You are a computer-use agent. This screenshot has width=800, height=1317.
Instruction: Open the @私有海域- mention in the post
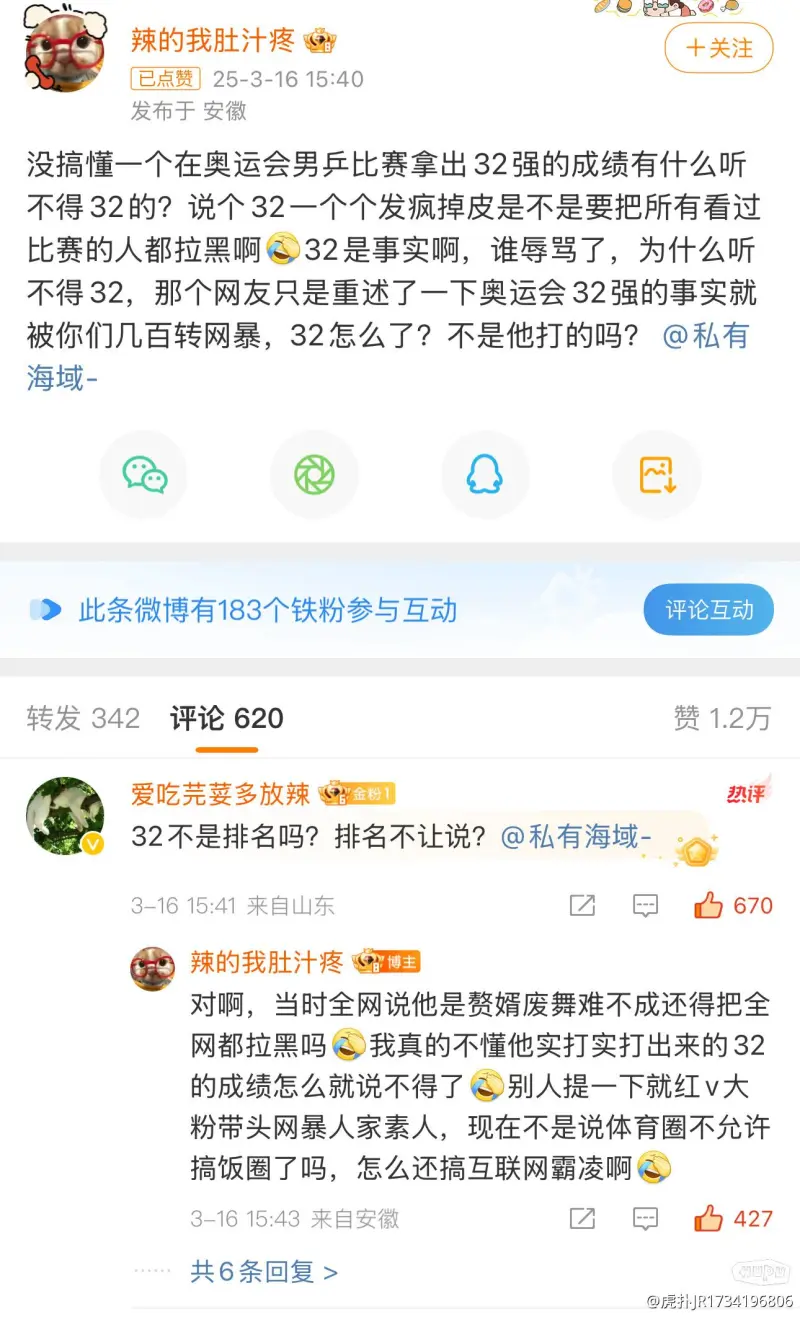click(x=705, y=334)
